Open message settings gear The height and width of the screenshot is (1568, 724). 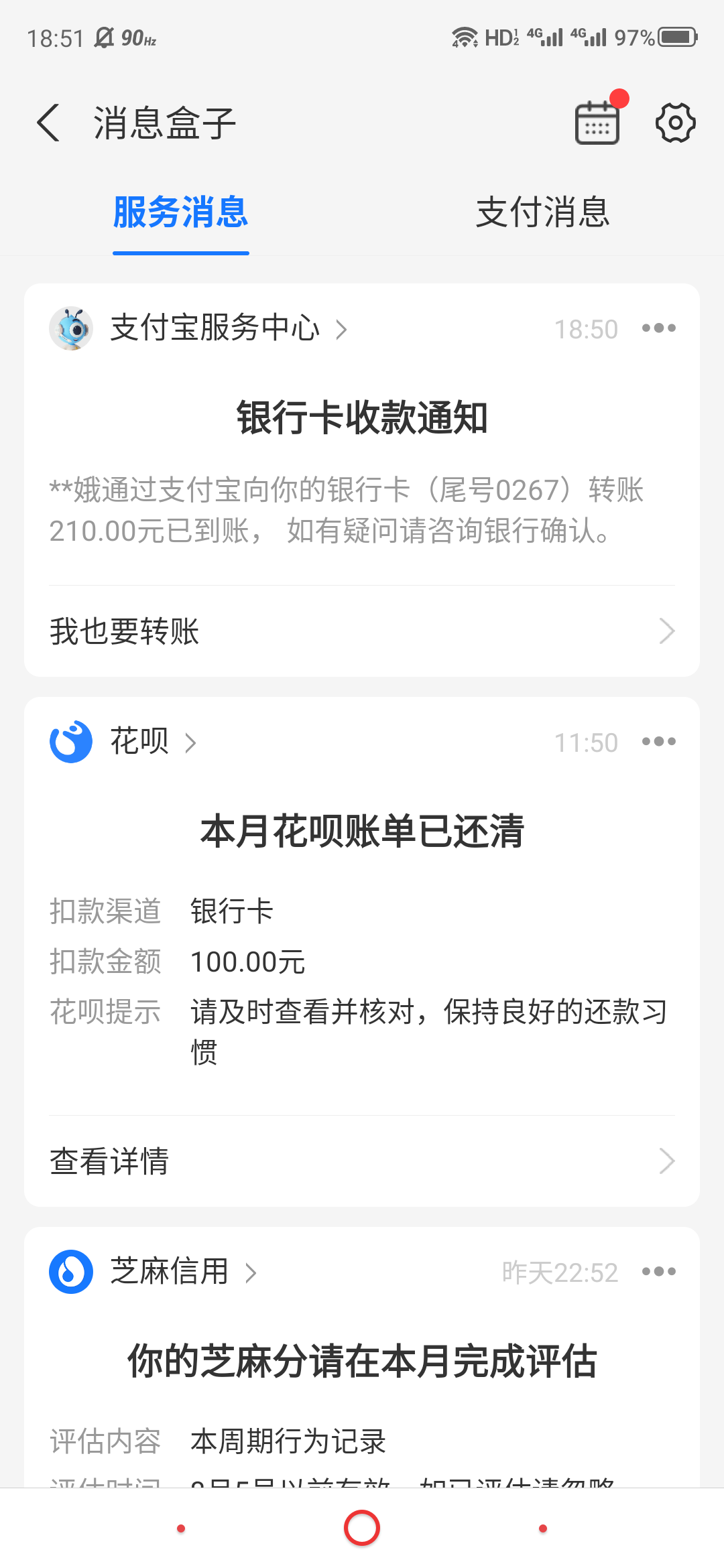[675, 123]
